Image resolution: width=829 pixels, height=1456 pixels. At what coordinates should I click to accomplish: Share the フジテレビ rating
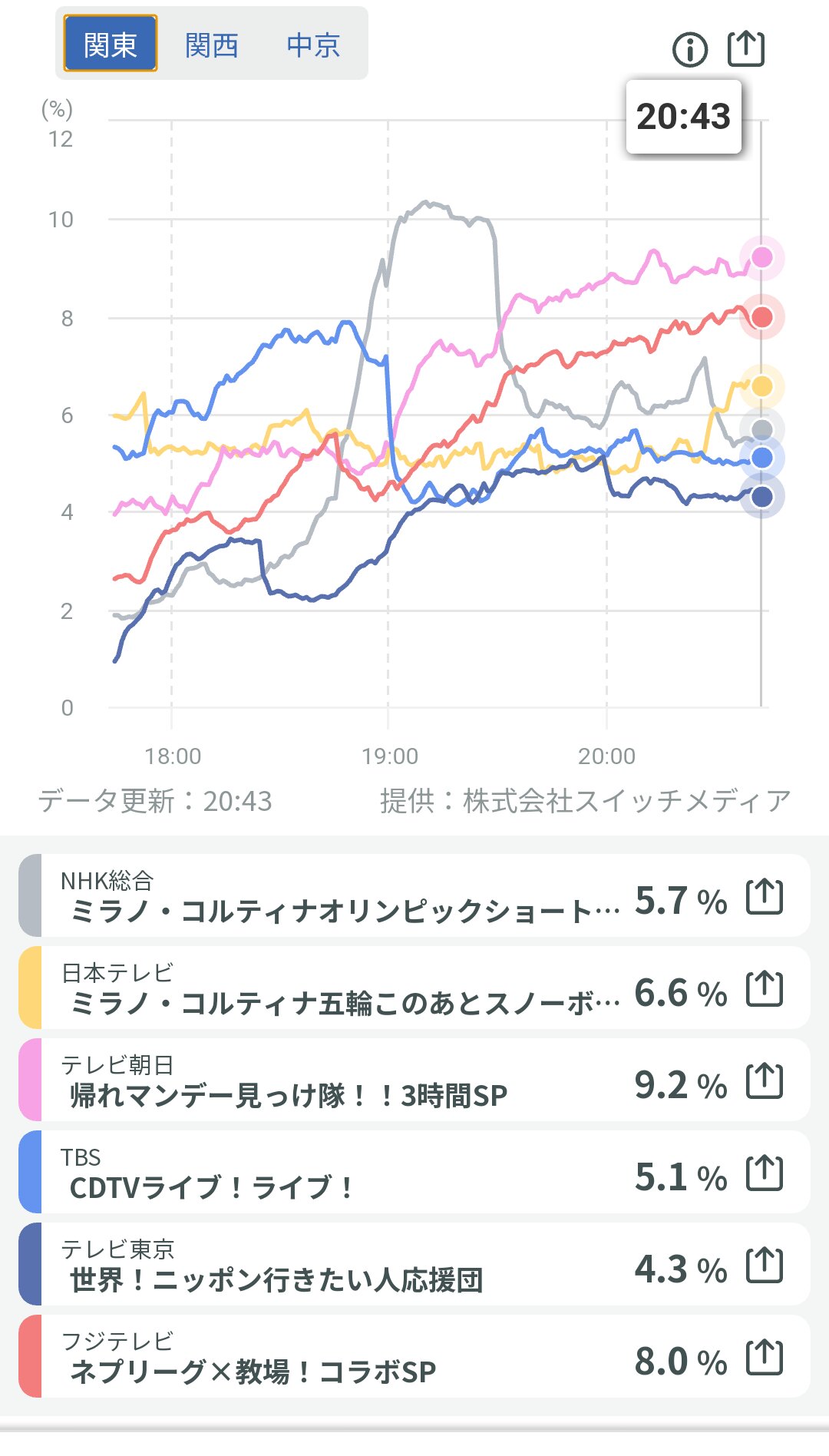coord(765,1357)
